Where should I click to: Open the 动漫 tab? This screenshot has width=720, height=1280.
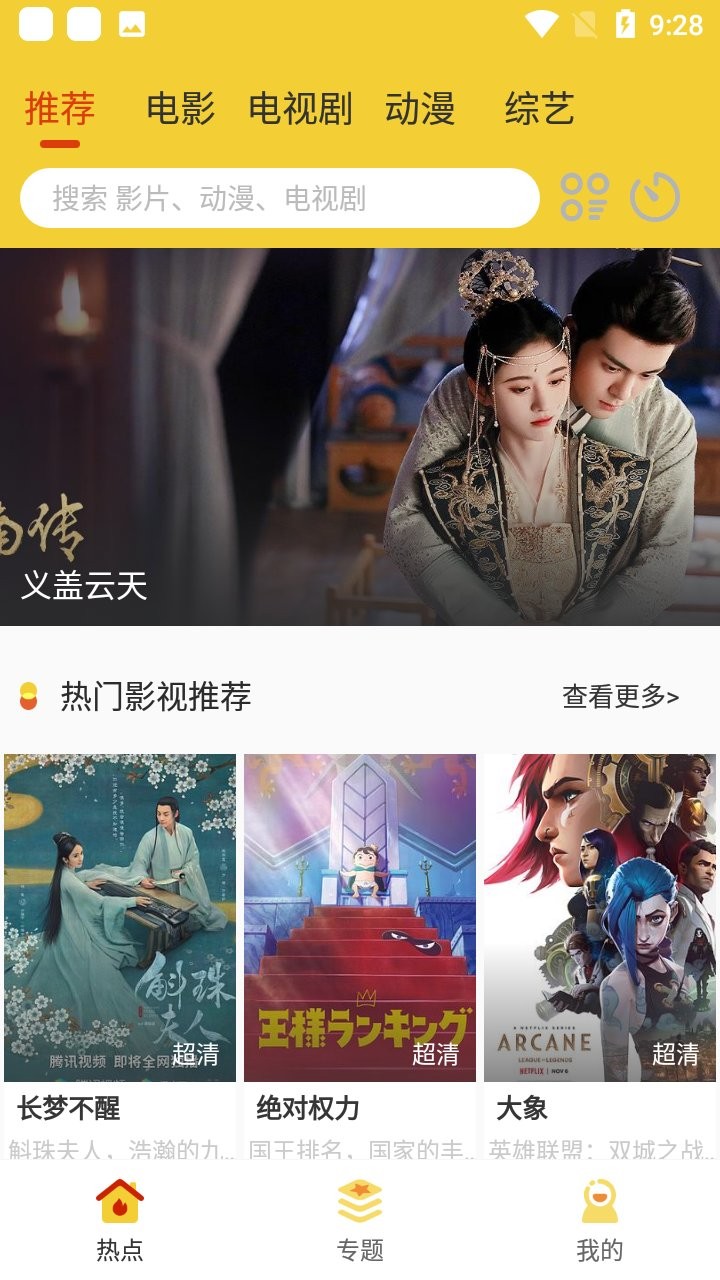420,109
